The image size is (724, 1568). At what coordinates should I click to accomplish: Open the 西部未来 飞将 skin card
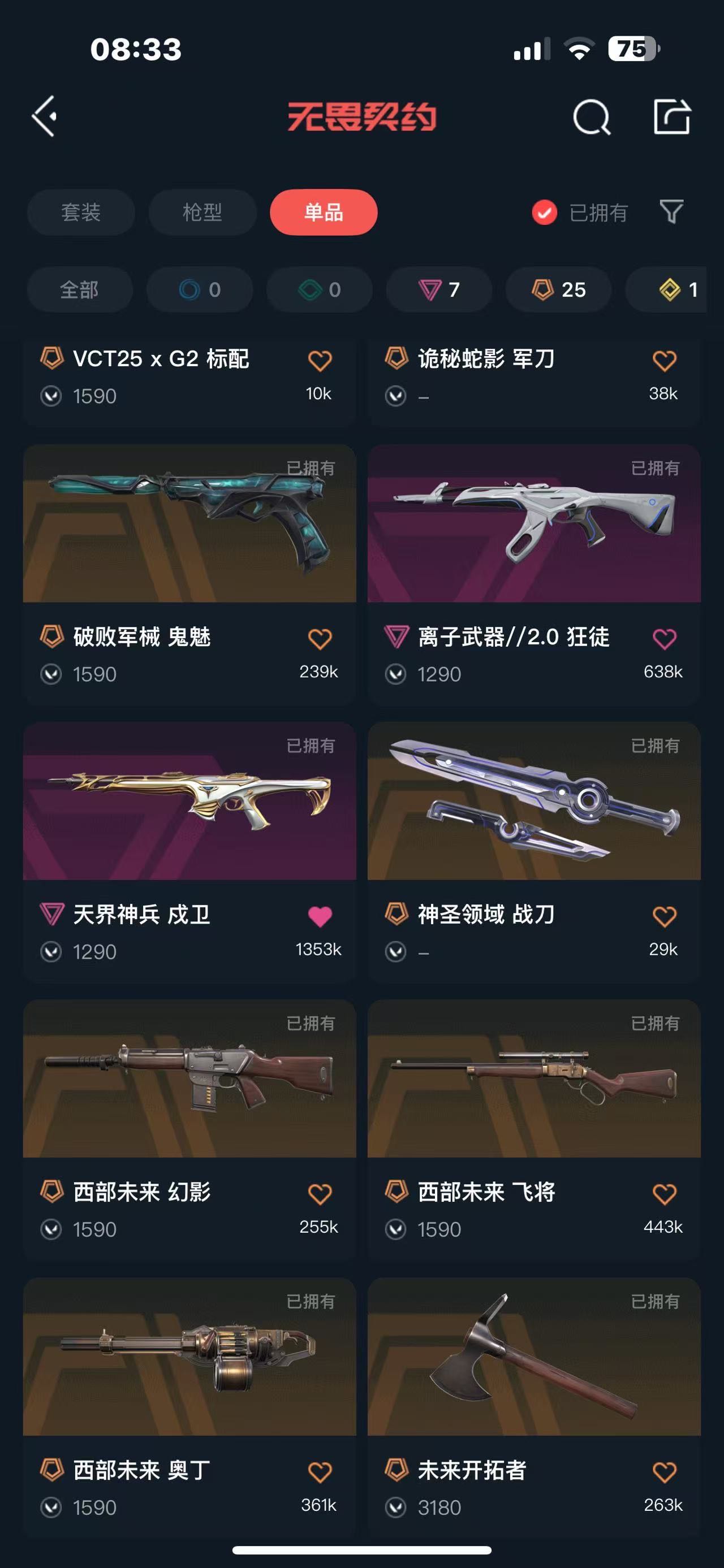click(534, 1130)
